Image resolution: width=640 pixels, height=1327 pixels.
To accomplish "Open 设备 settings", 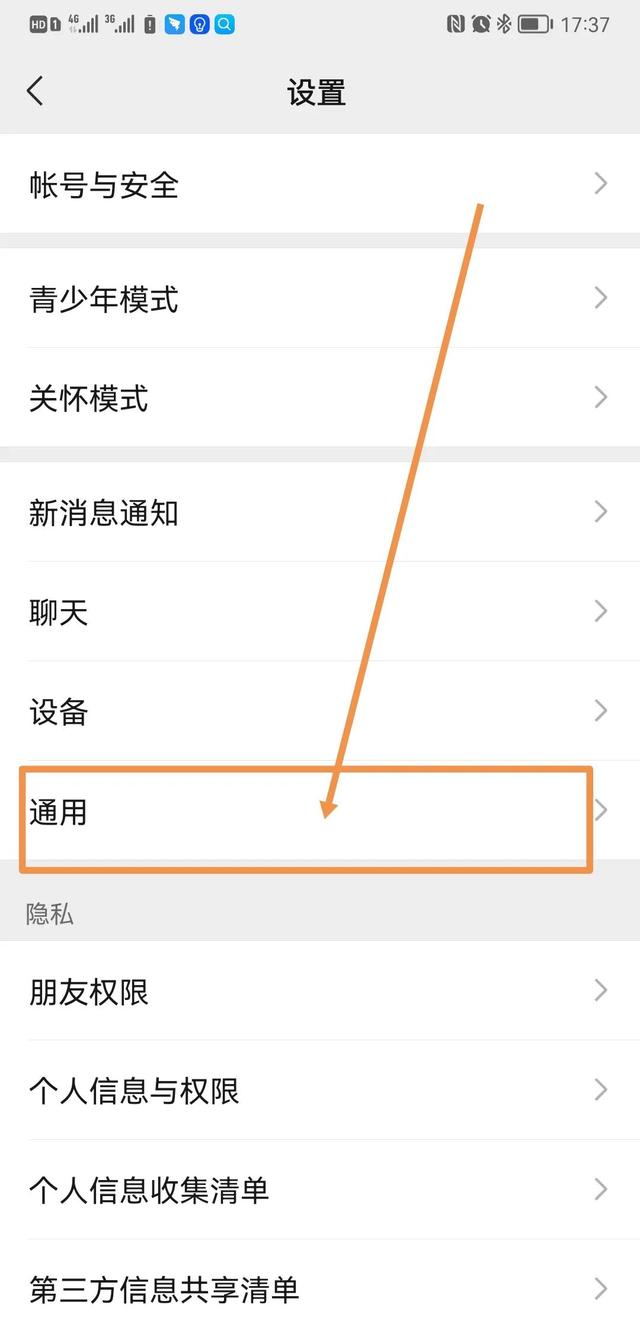I will (320, 711).
